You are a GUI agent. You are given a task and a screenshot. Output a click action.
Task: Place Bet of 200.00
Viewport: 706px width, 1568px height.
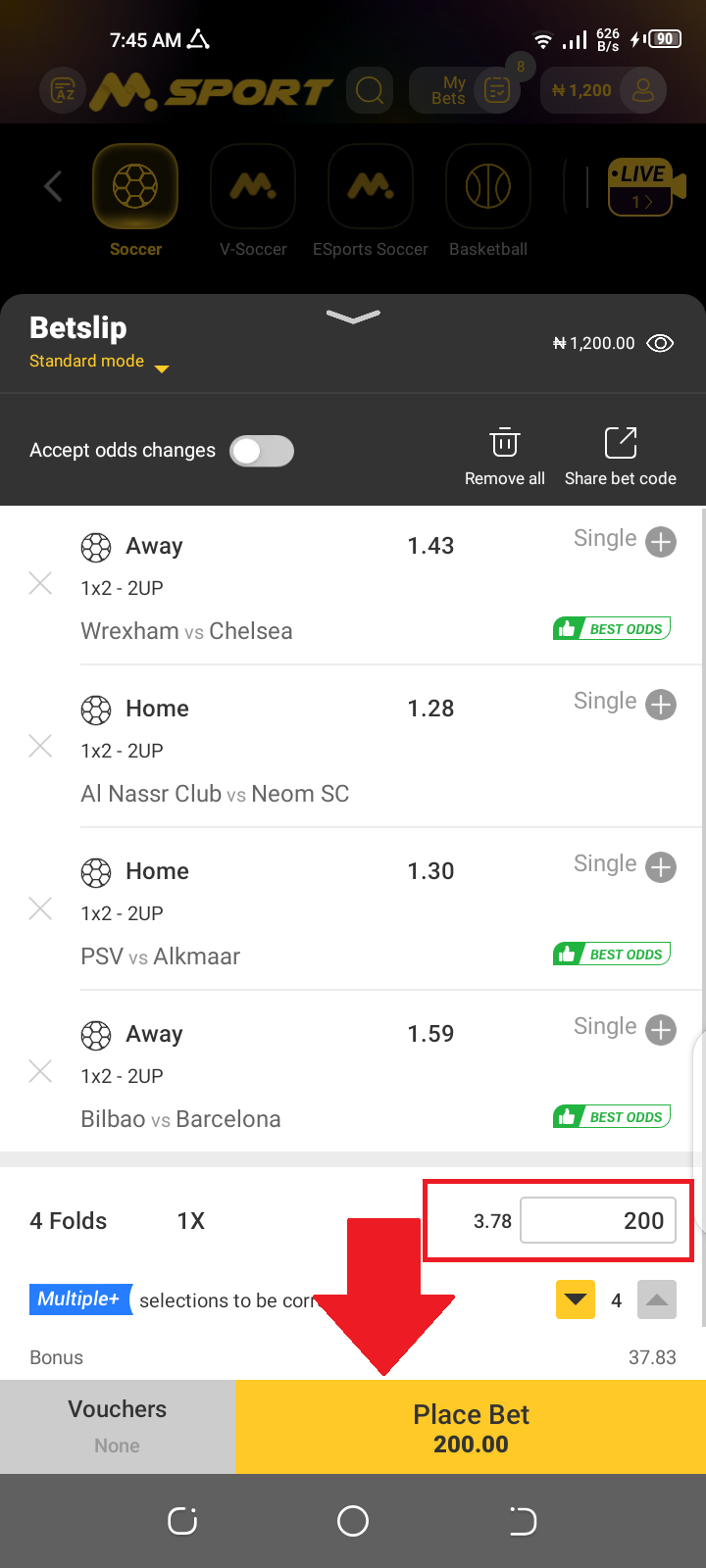pos(471,1427)
